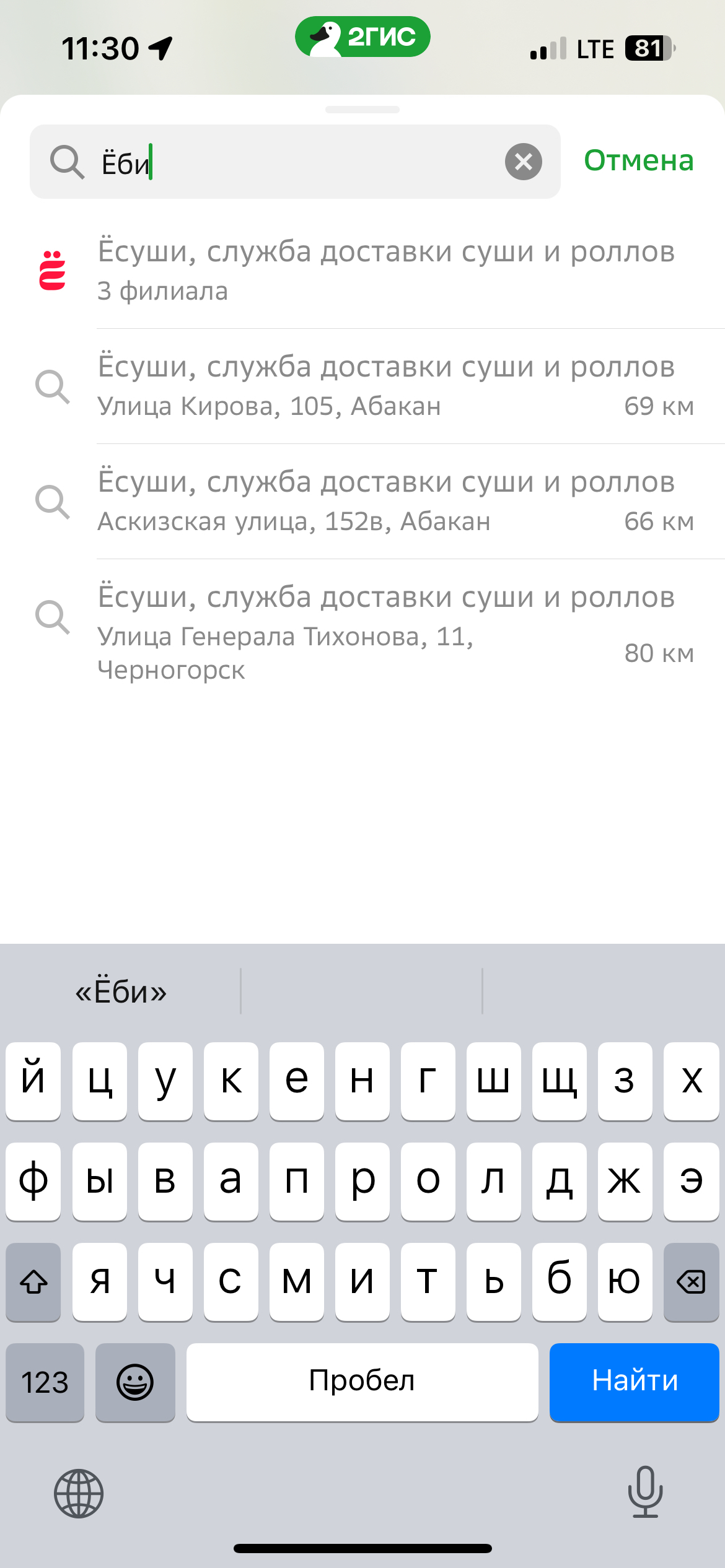Switch keyboard language with globe icon
Viewport: 725px width, 1568px height.
(79, 1493)
